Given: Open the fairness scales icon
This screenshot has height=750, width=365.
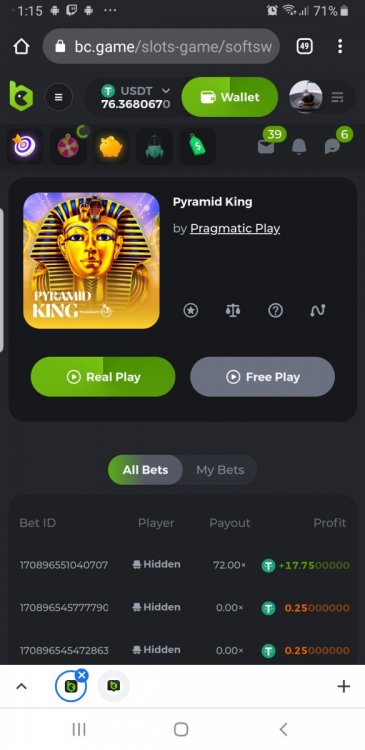Looking at the screenshot, I should (x=233, y=311).
